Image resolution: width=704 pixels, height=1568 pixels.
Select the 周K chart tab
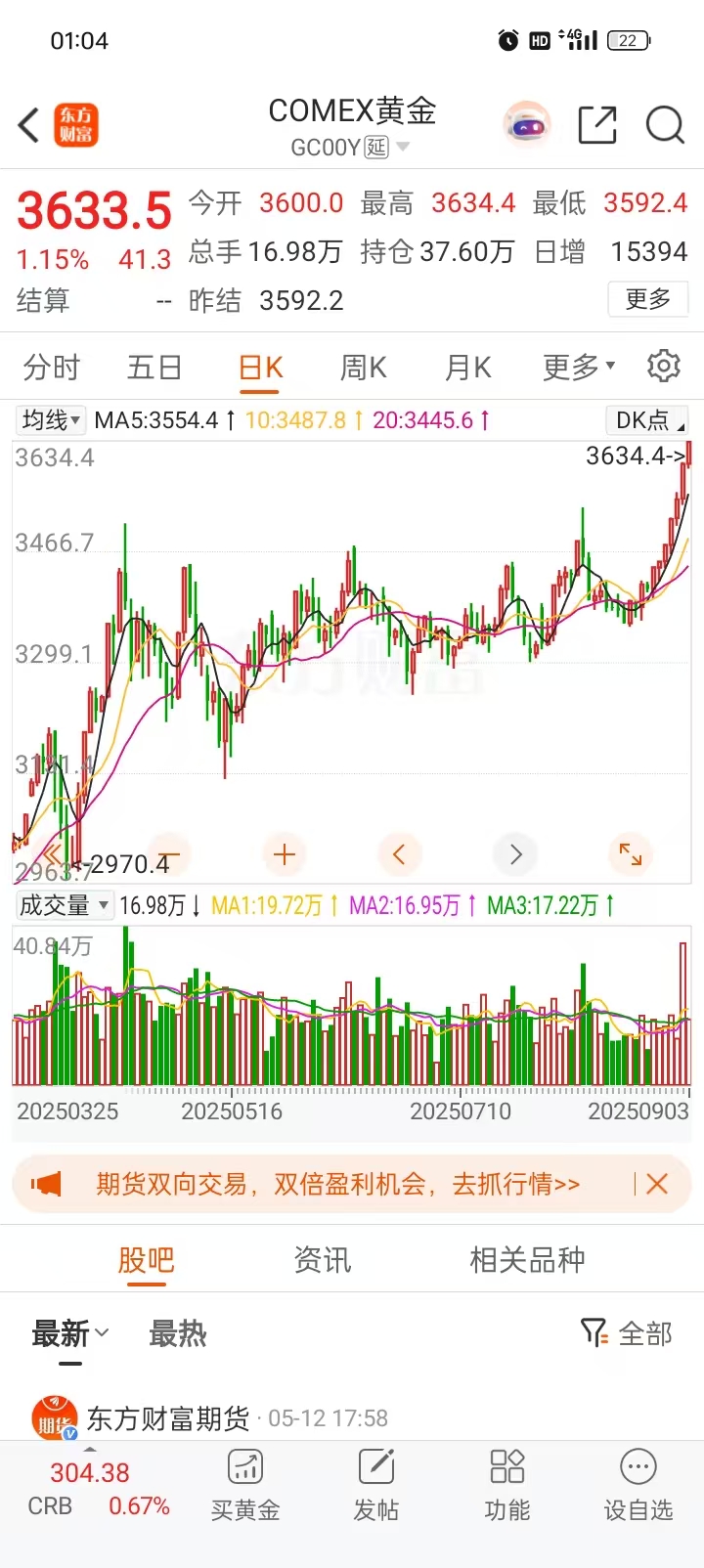click(363, 368)
